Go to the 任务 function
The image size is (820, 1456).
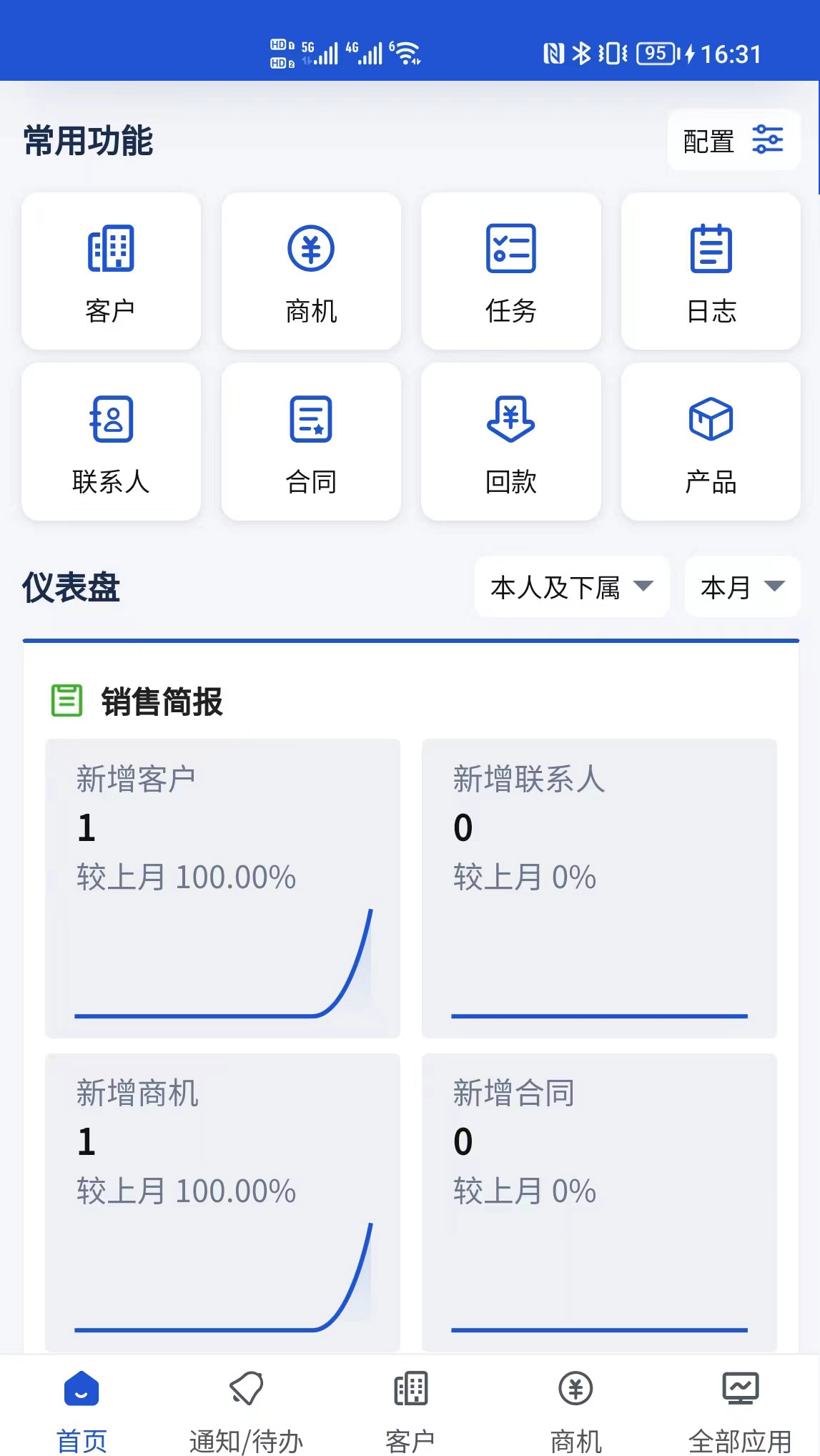[x=510, y=271]
